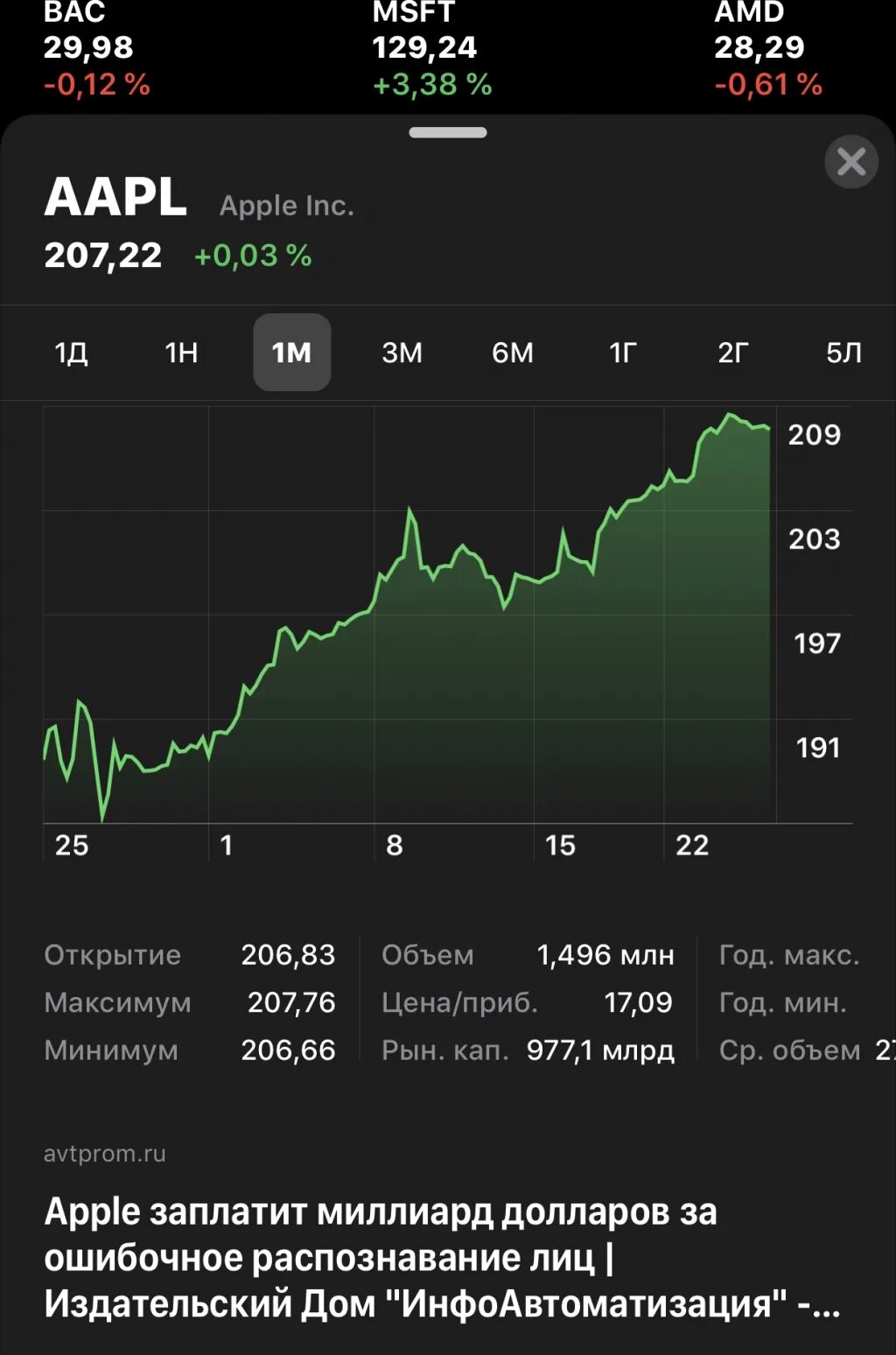Show the 3М price chart
The height and width of the screenshot is (1355, 896).
point(402,353)
